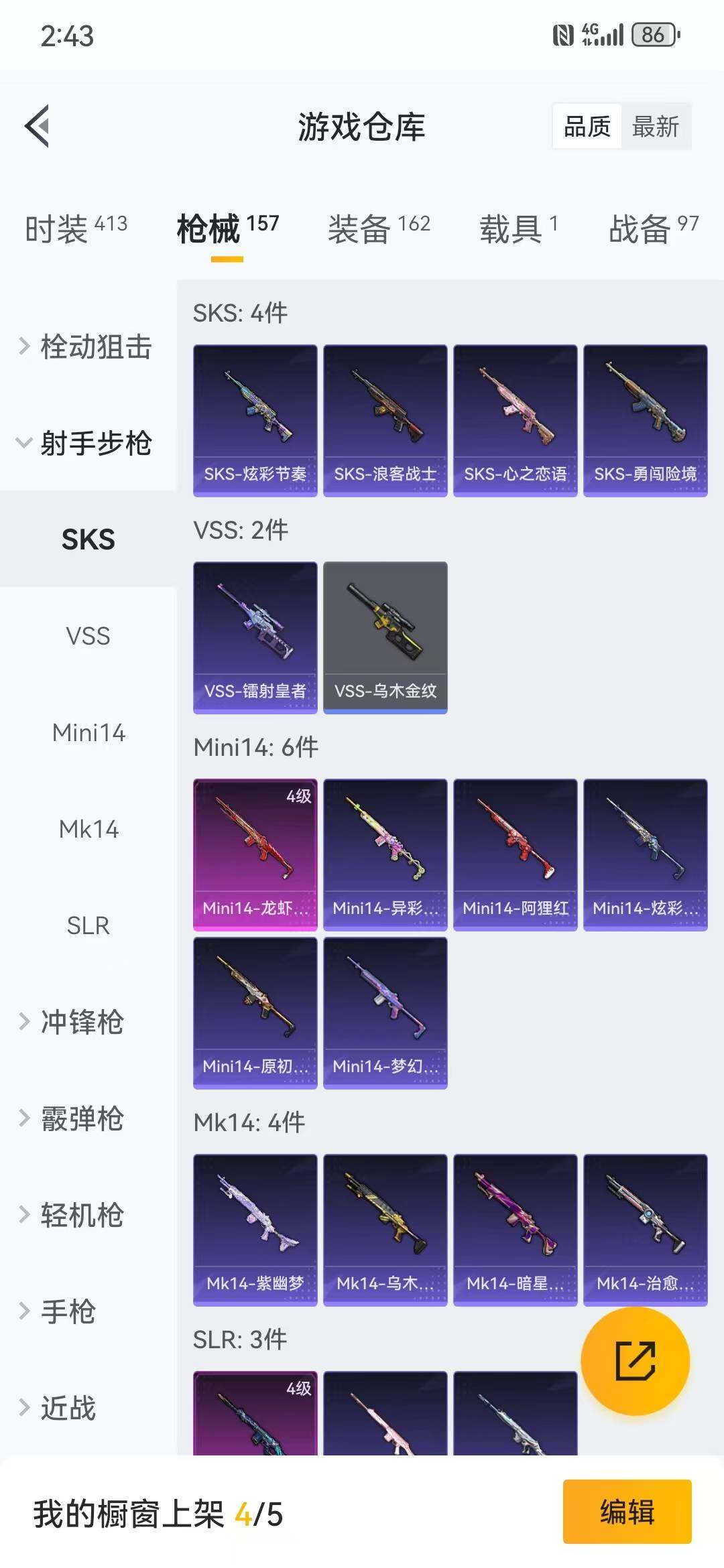This screenshot has width=724, height=1568.
Task: Go back using the top-left arrow
Action: pos(38,126)
